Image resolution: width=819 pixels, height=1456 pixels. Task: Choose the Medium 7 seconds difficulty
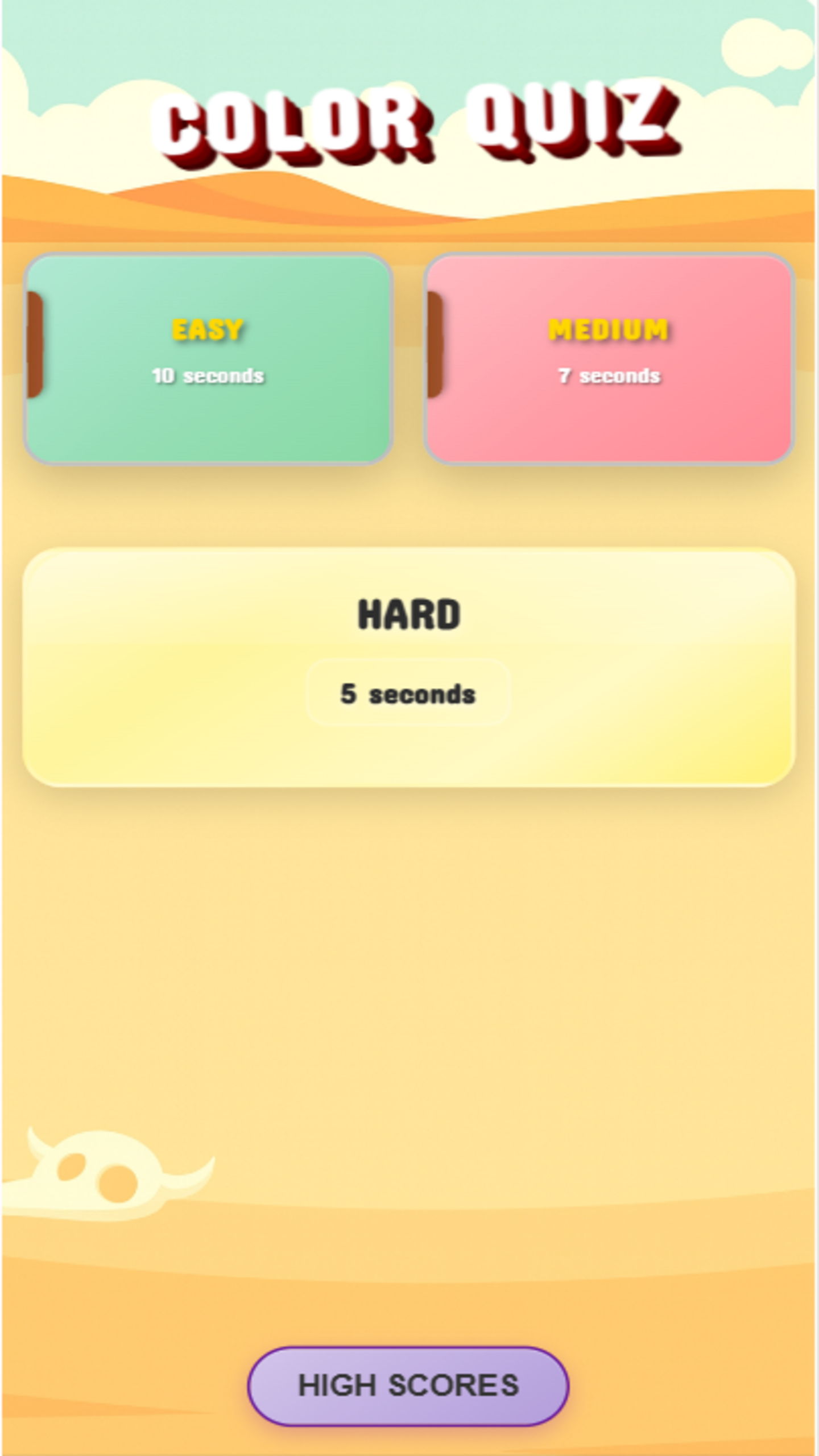(x=609, y=358)
